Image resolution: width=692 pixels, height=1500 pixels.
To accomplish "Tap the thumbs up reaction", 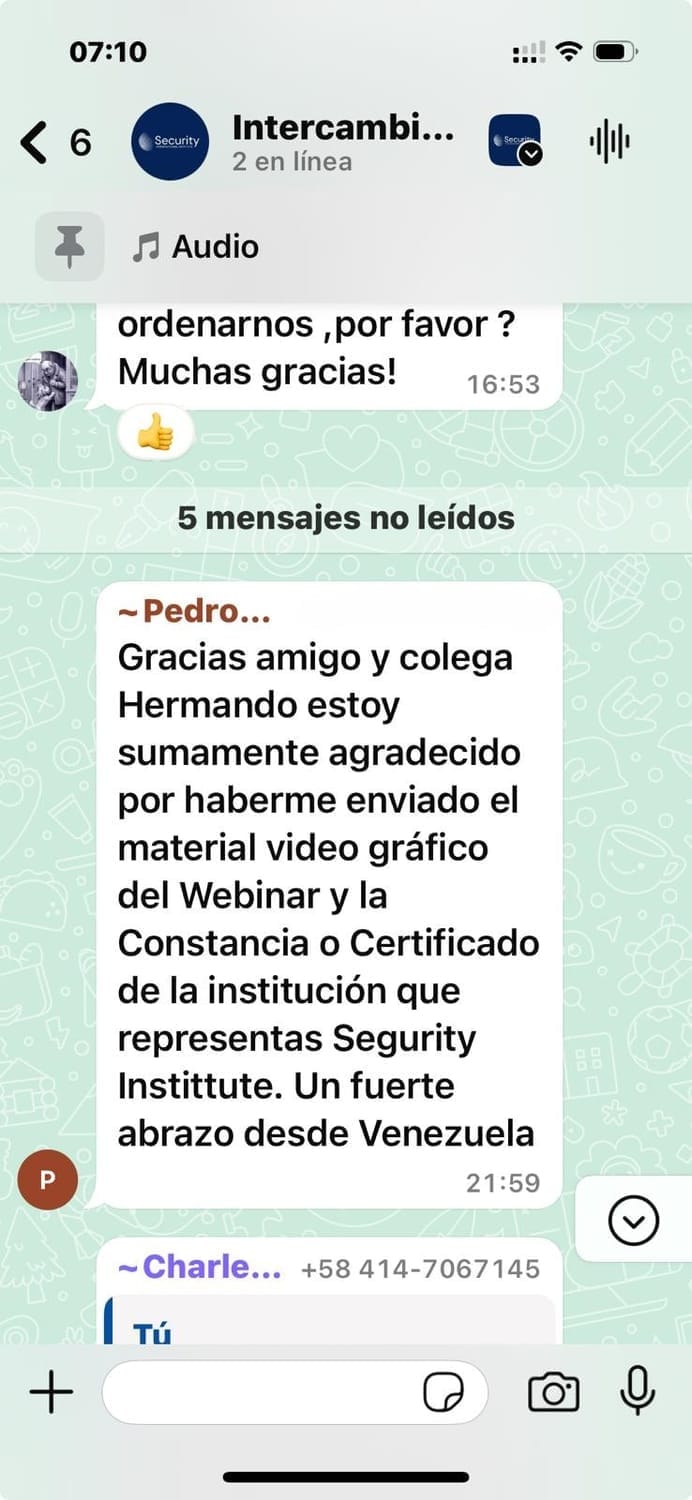I will [x=154, y=432].
